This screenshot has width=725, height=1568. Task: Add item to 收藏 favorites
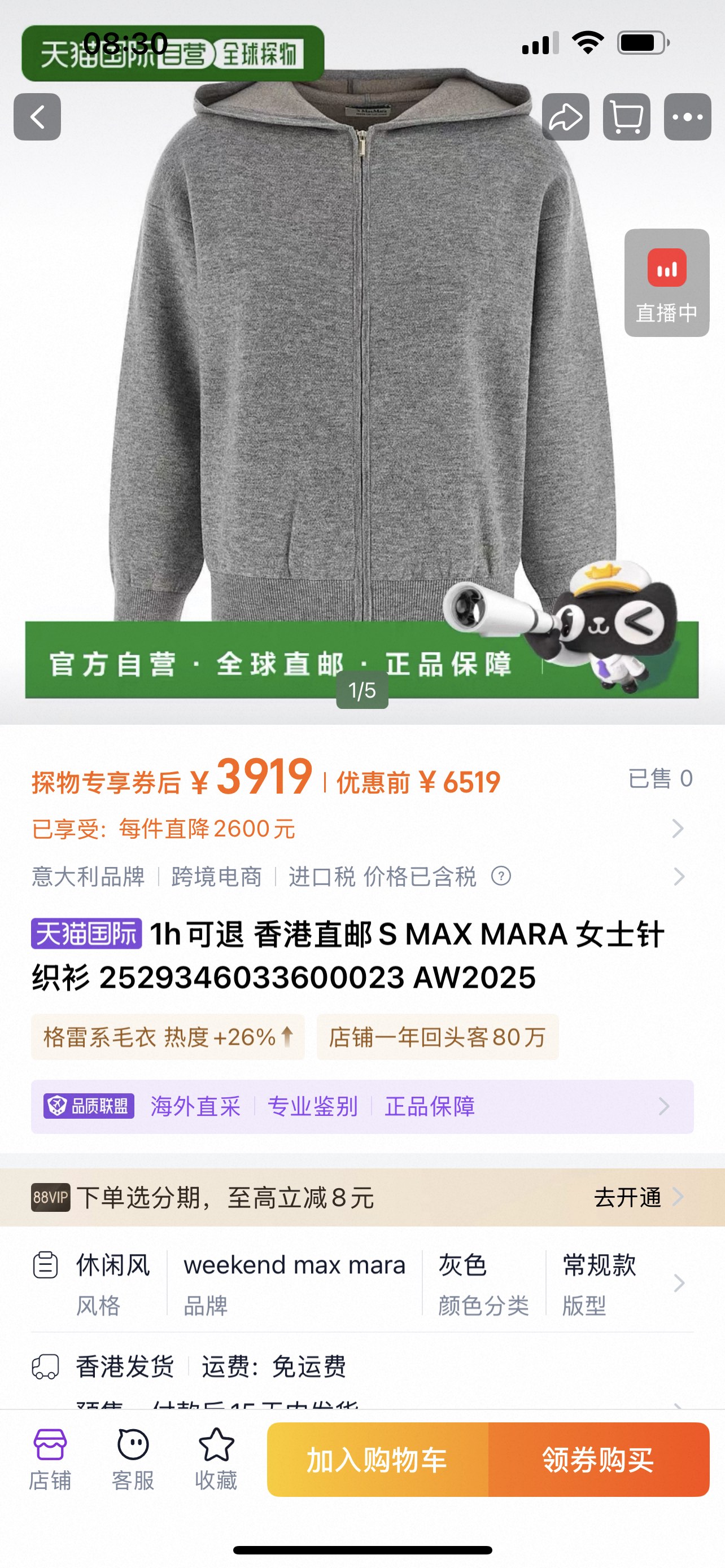pos(216,1459)
